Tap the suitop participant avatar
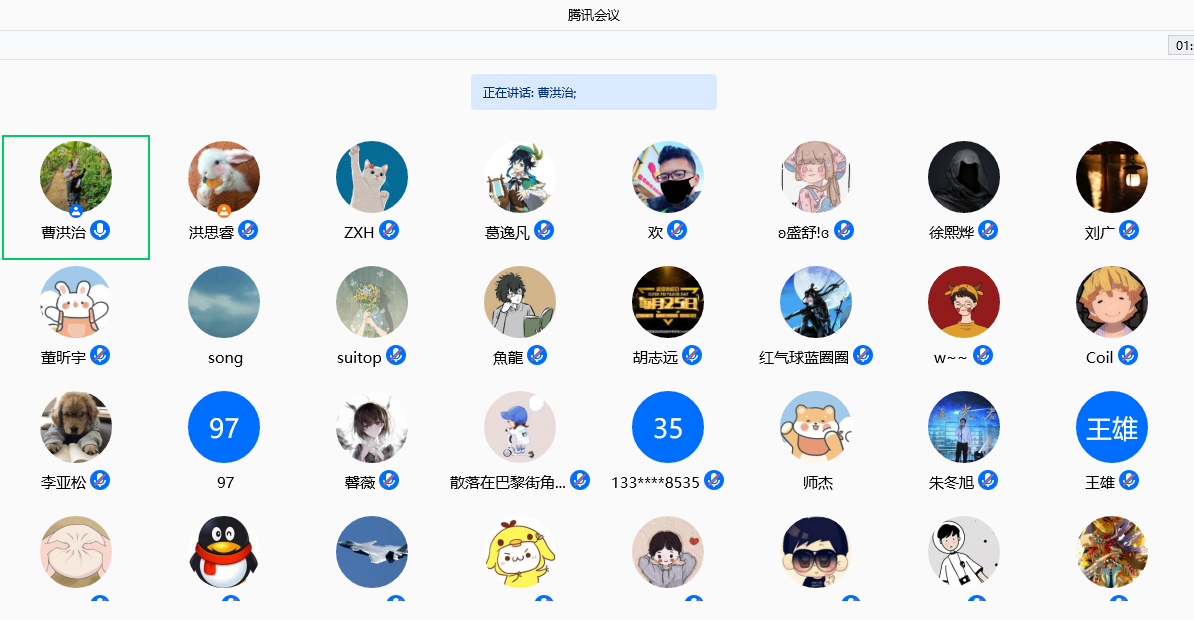This screenshot has width=1194, height=620. click(372, 302)
